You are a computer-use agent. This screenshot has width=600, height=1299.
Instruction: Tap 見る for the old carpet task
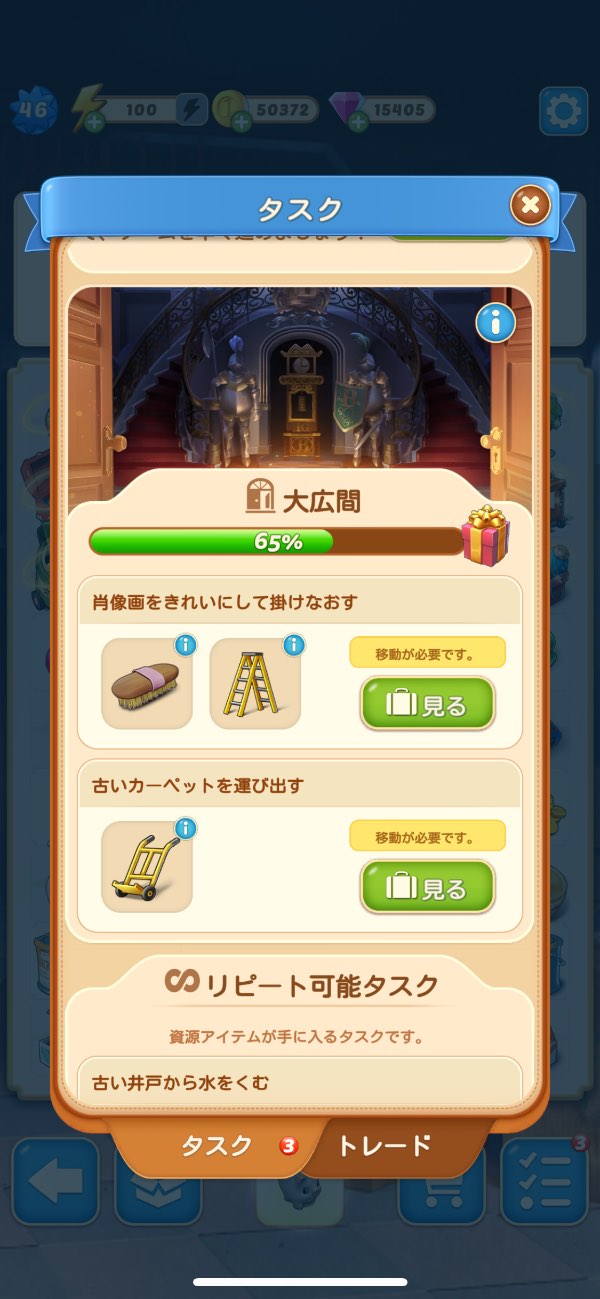[428, 887]
